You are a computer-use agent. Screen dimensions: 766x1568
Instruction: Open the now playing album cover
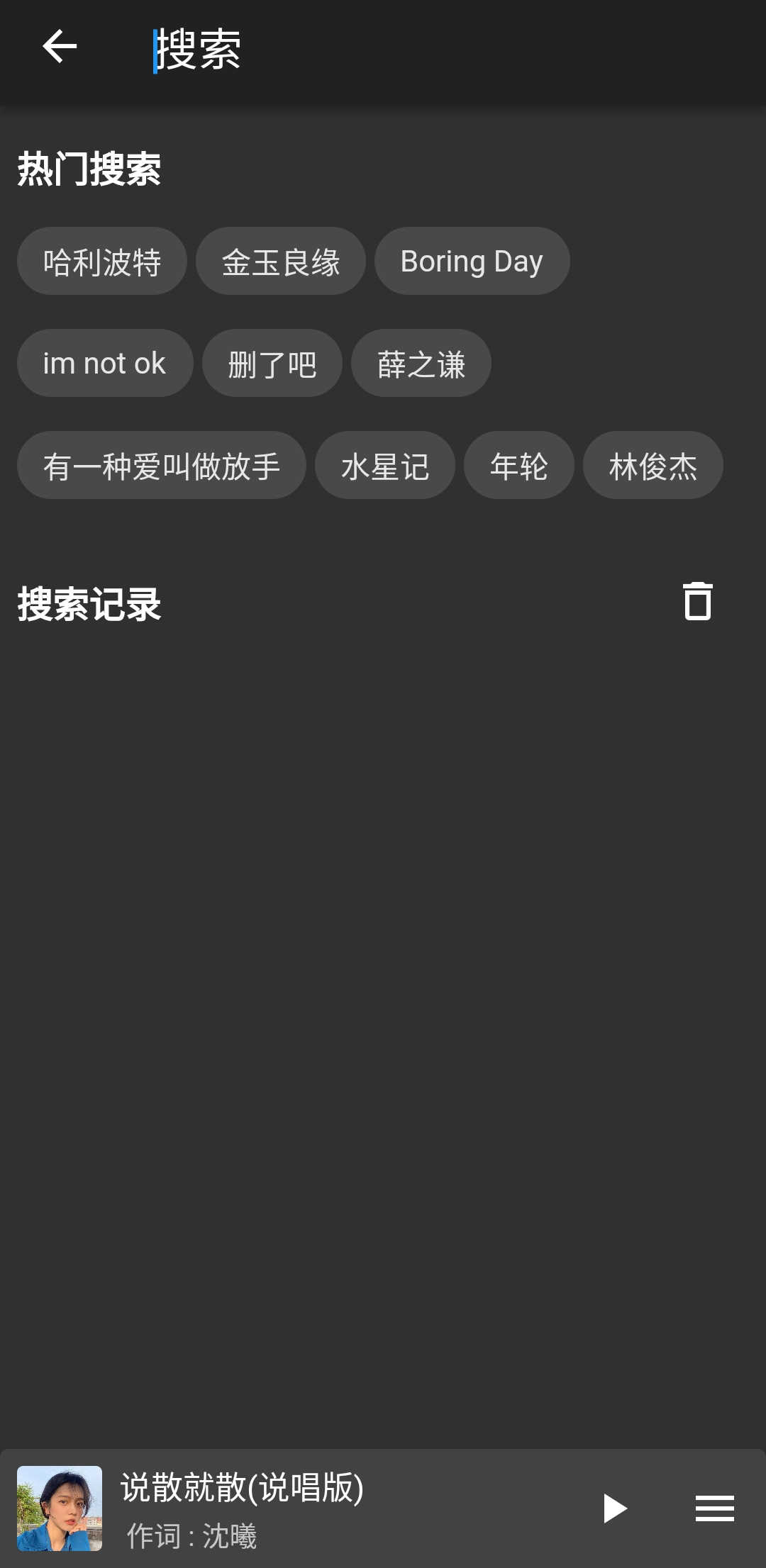tap(60, 1508)
